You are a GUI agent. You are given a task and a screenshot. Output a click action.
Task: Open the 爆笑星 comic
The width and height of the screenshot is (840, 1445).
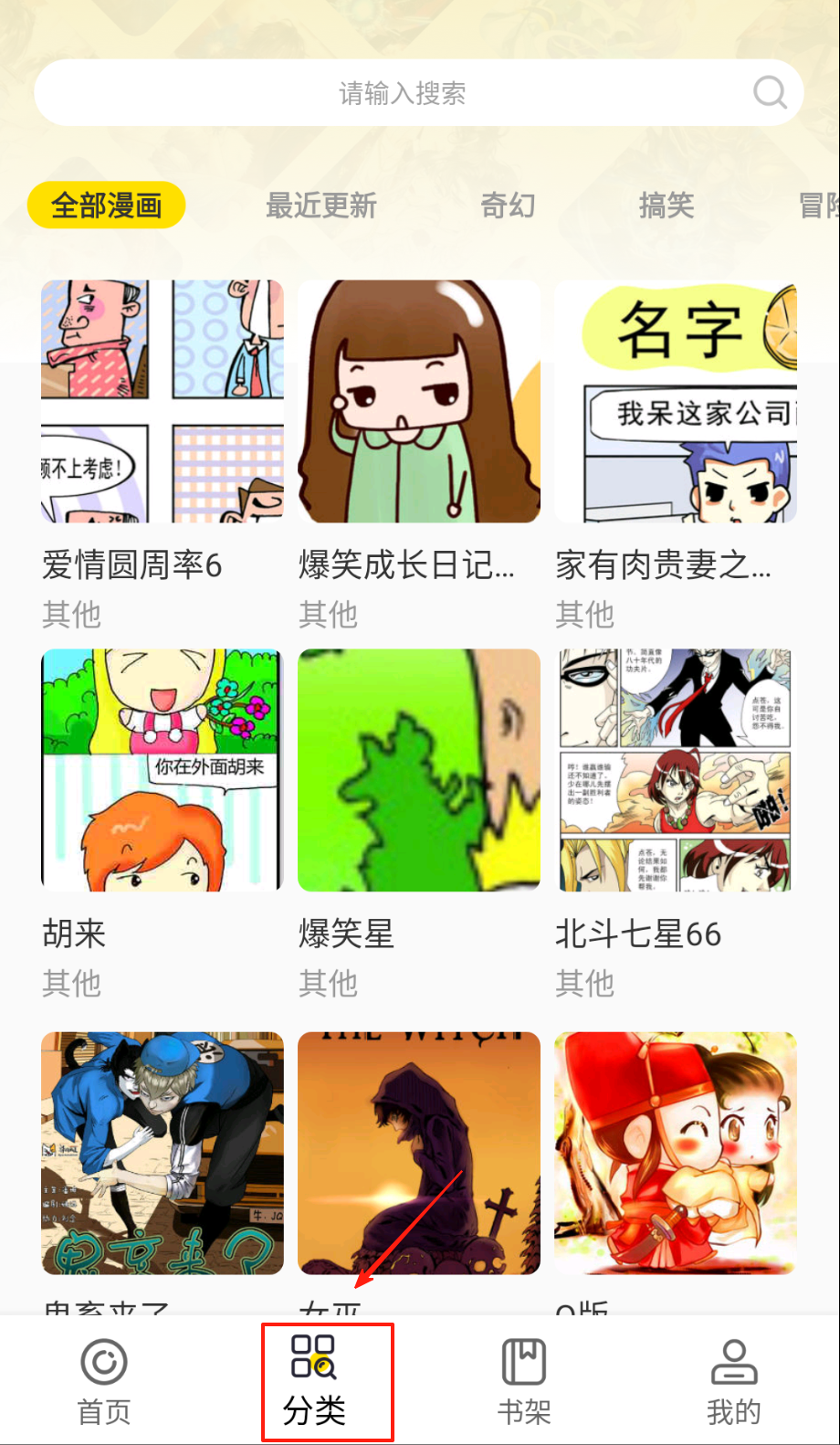pyautogui.click(x=419, y=770)
